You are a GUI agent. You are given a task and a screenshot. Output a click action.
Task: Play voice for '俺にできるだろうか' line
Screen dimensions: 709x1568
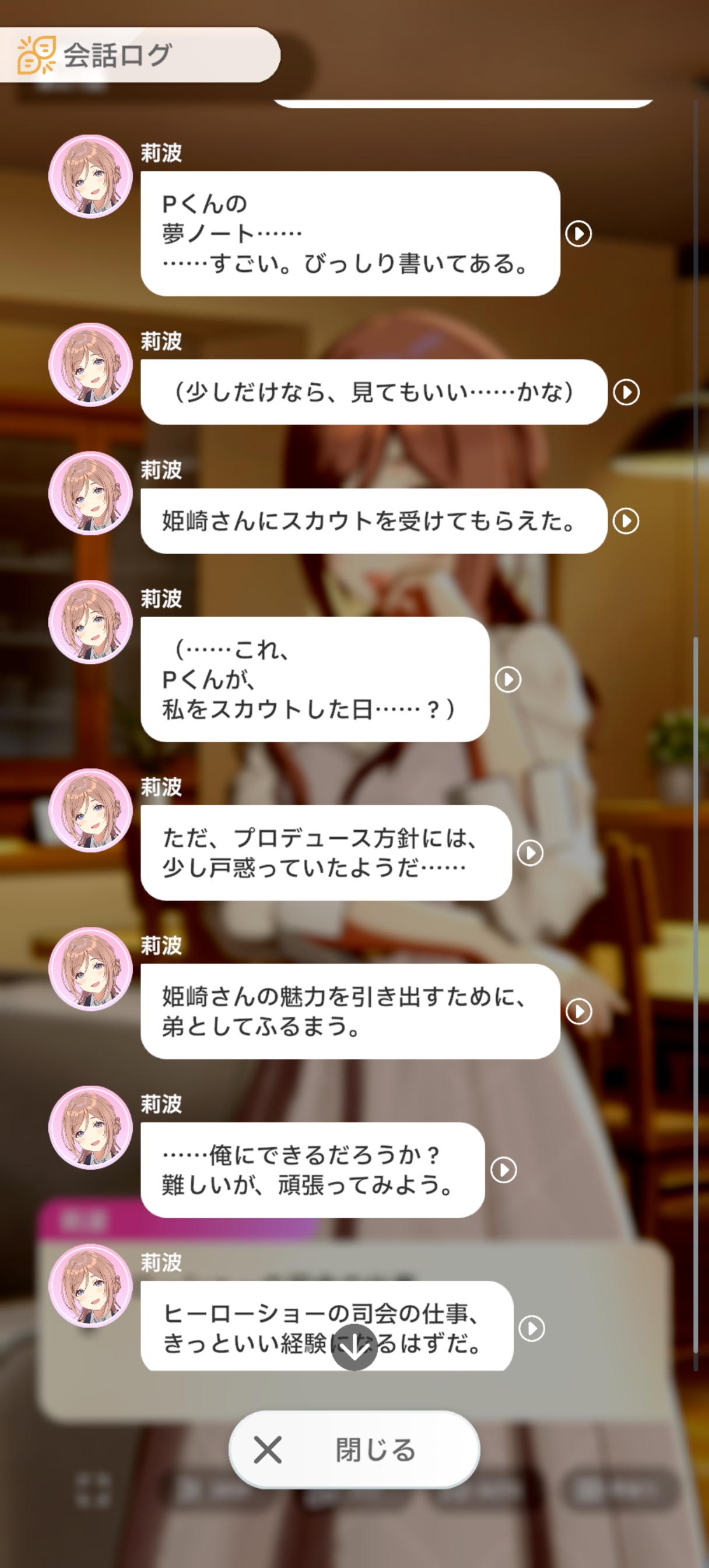(x=503, y=1170)
